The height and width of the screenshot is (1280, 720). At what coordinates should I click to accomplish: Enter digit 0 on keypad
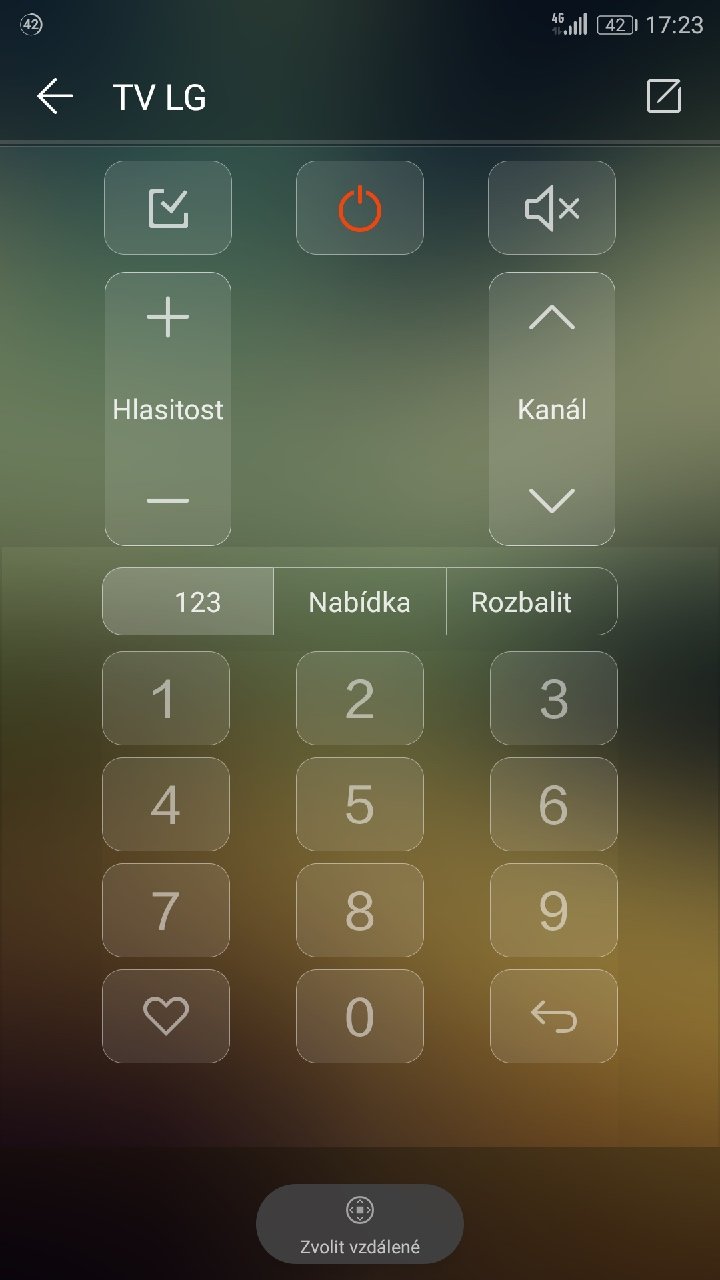coord(360,1016)
